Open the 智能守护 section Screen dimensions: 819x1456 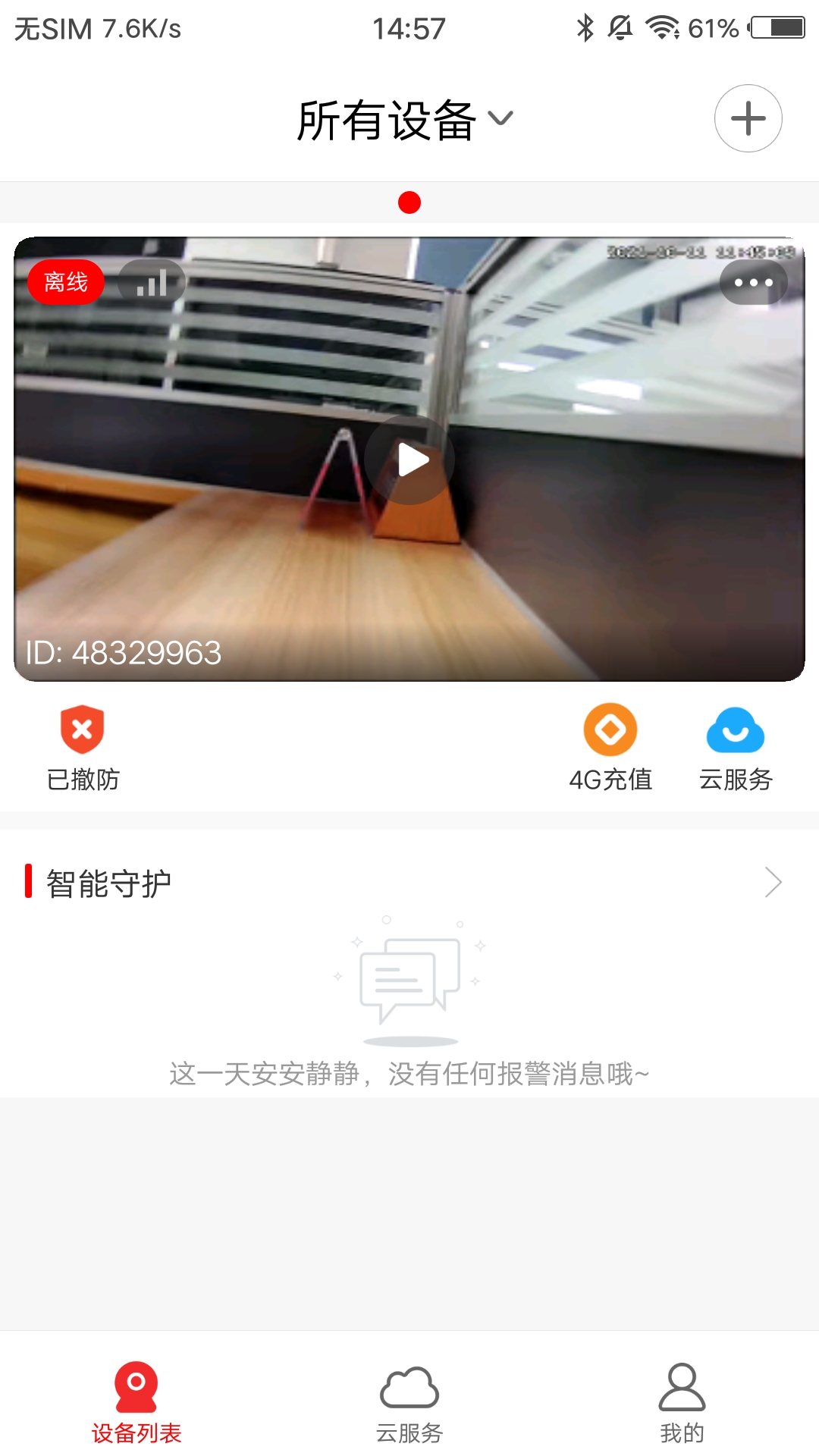click(772, 883)
